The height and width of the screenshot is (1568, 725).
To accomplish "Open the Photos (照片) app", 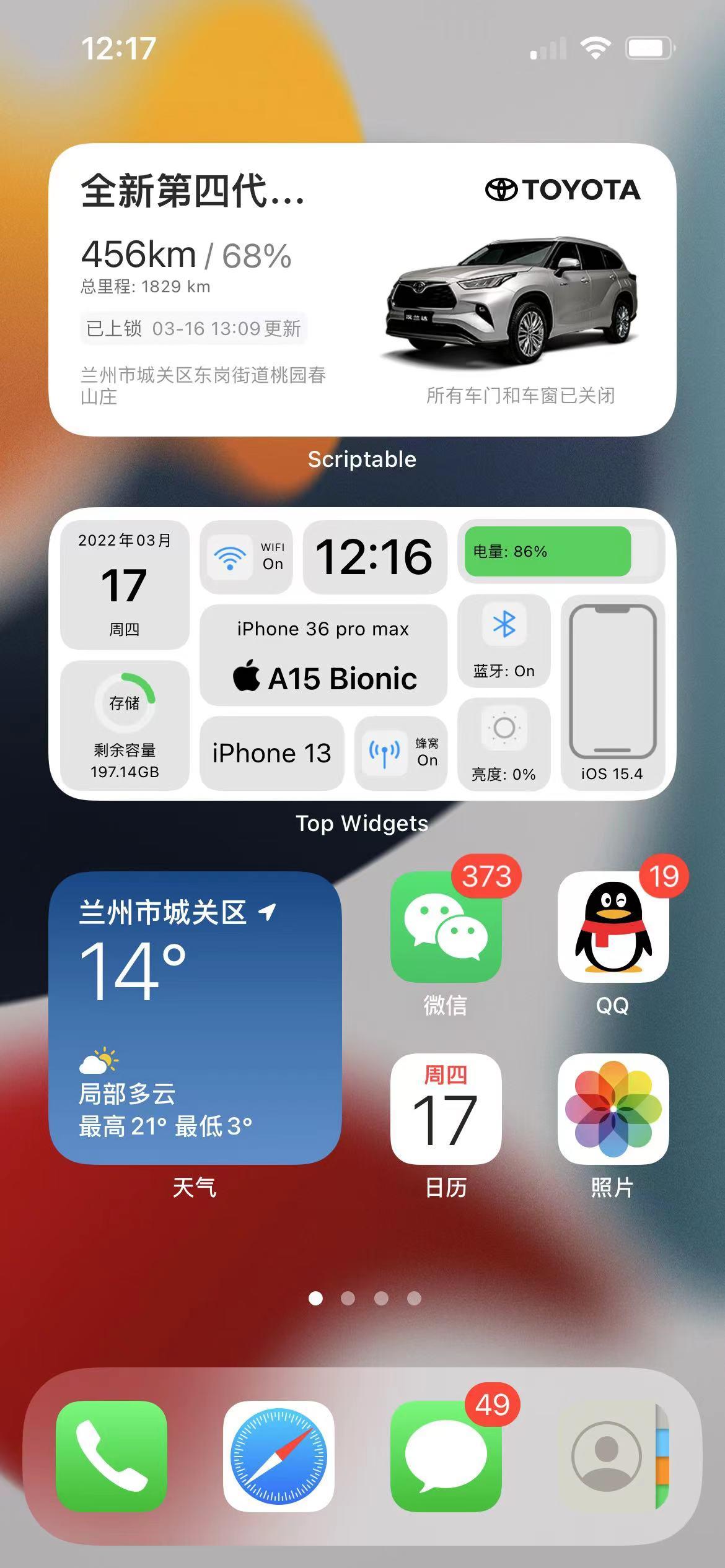I will click(613, 1109).
